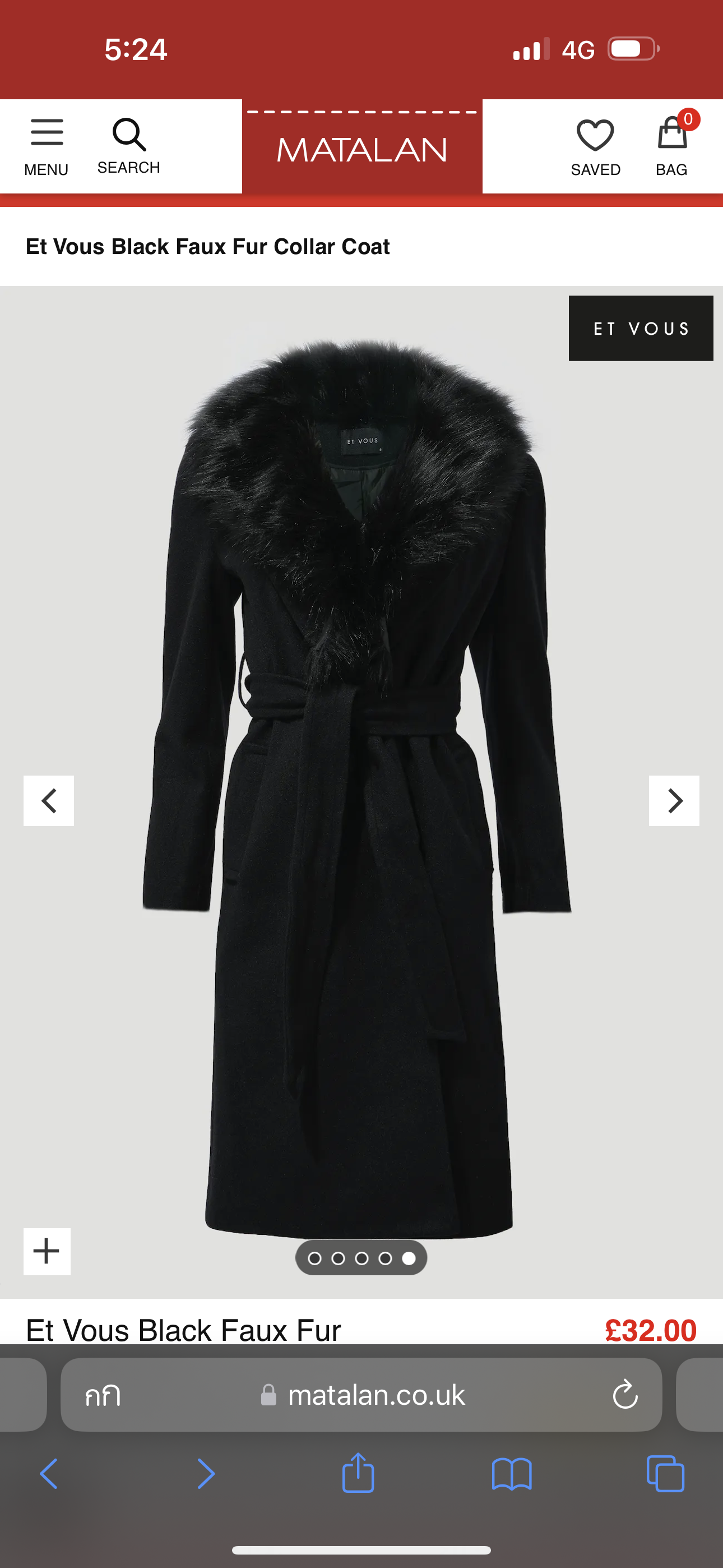Go to Matalan home via logo
The image size is (723, 1568).
362,149
